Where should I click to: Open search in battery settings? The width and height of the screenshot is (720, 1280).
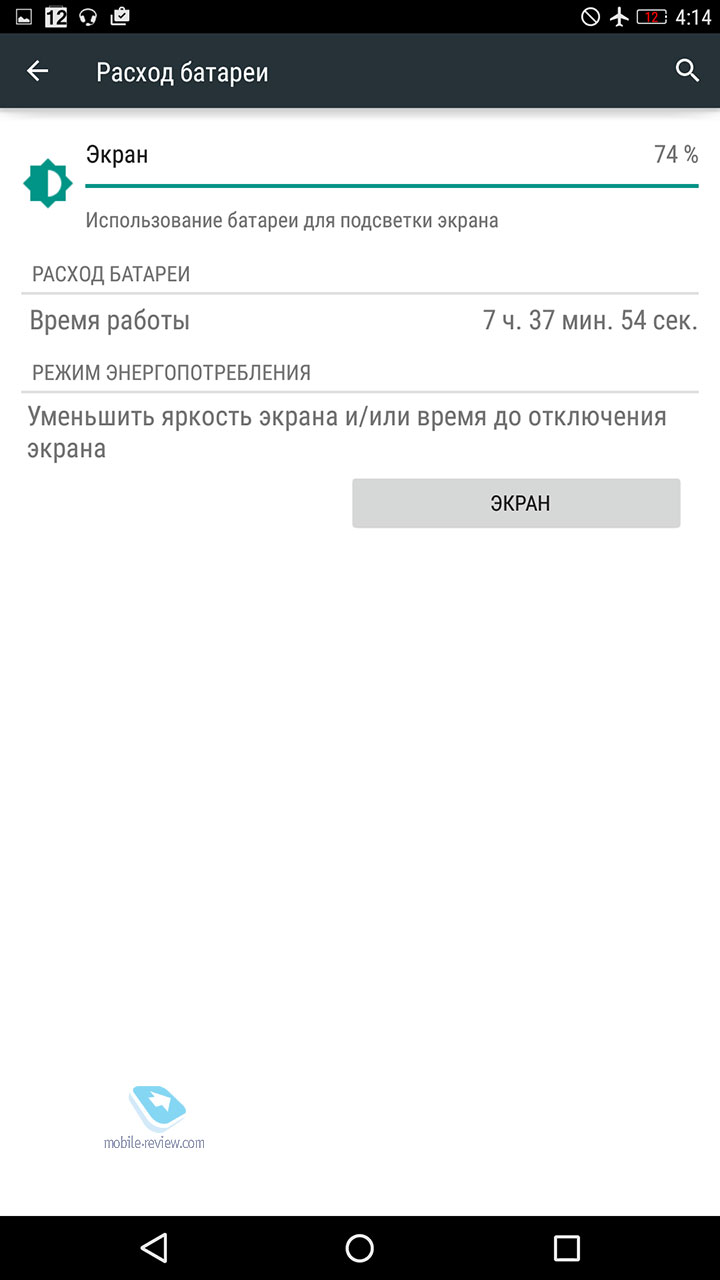(687, 70)
